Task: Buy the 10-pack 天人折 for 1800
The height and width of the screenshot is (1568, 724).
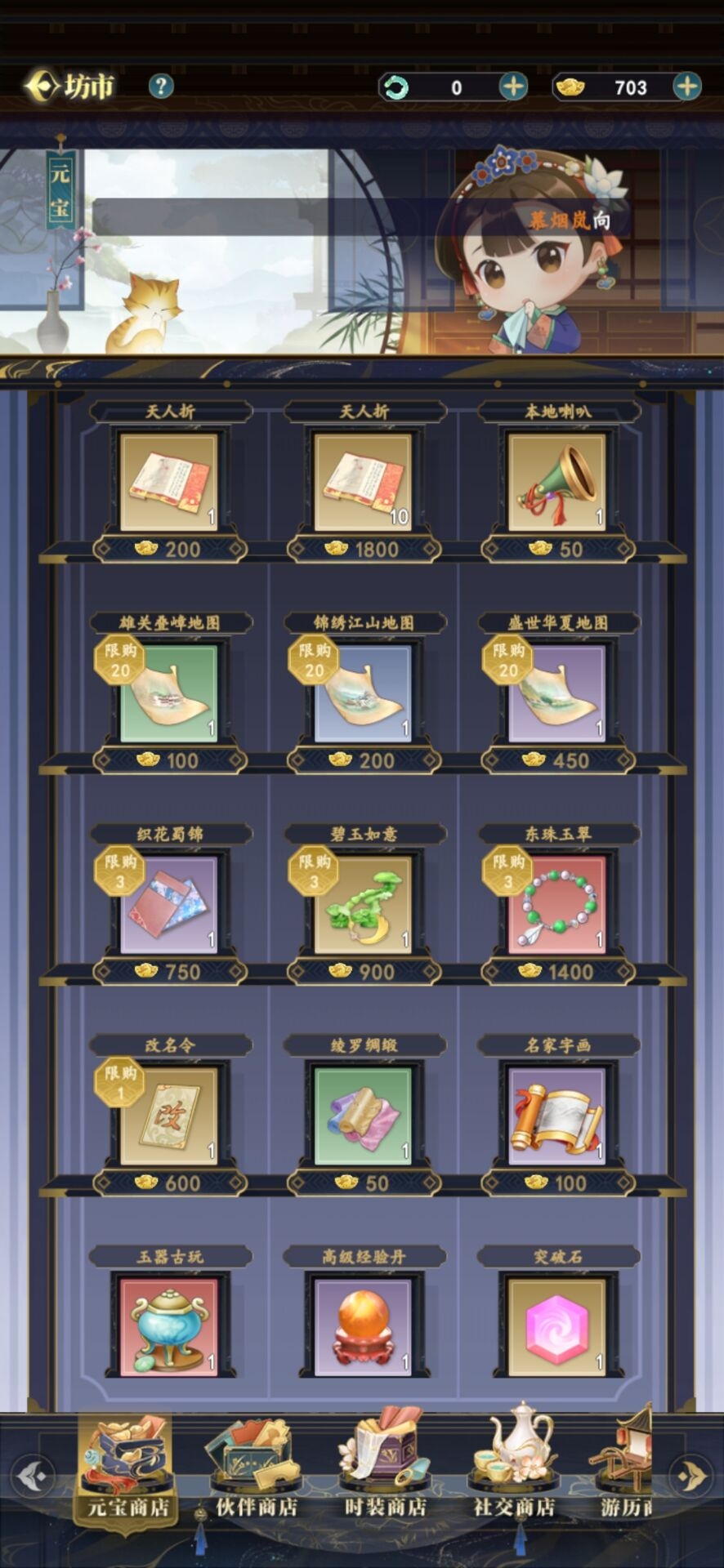Action: (x=363, y=483)
